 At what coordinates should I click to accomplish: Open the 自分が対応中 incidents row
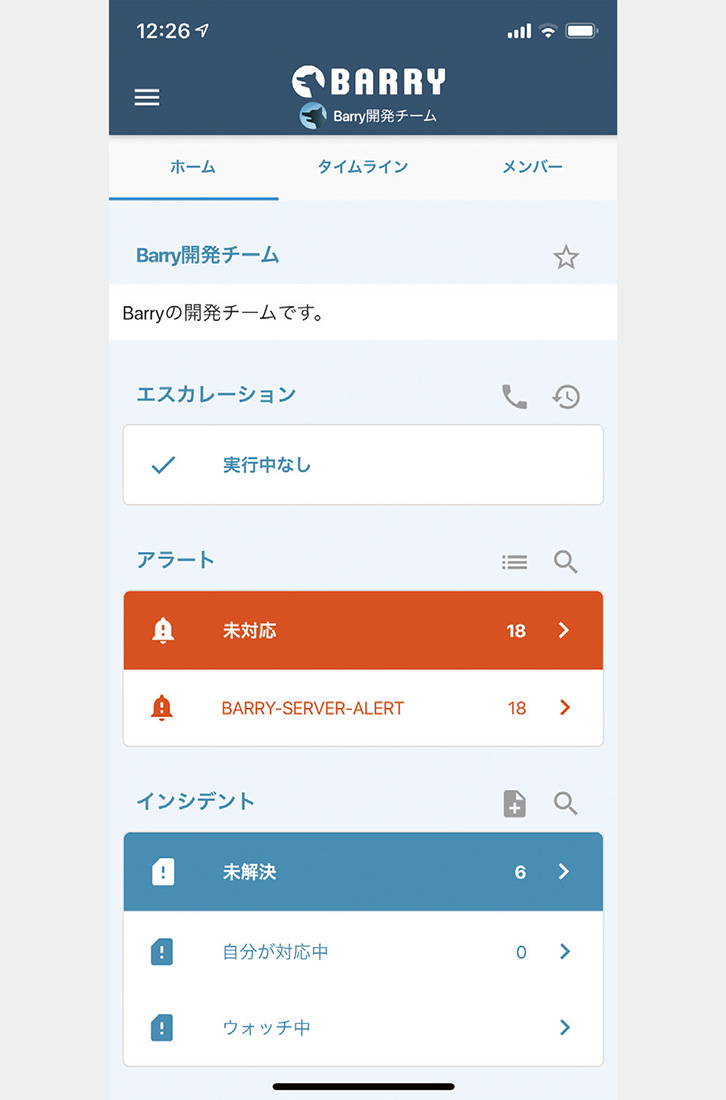[363, 952]
